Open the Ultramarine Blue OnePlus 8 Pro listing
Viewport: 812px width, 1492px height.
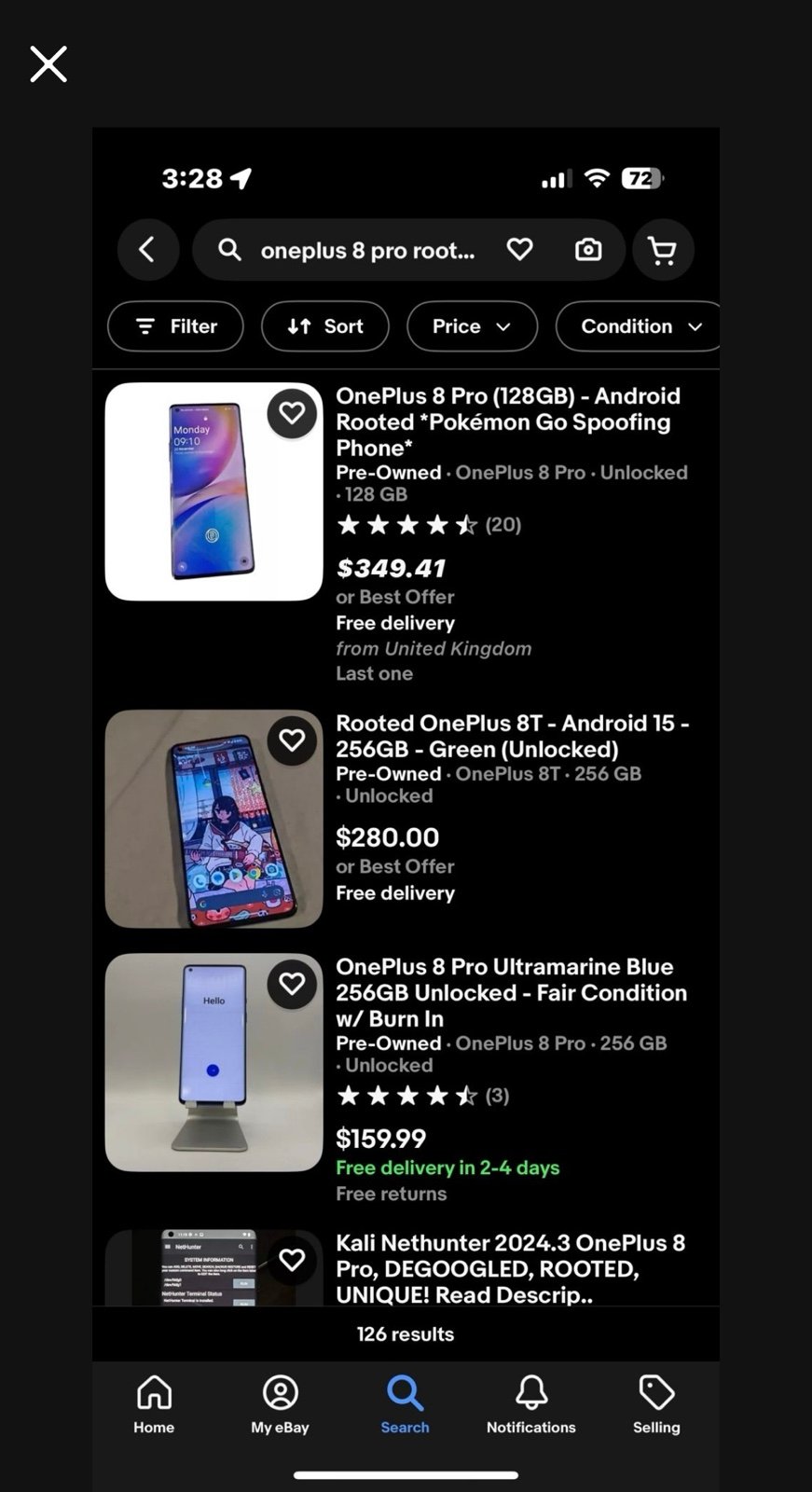[511, 992]
